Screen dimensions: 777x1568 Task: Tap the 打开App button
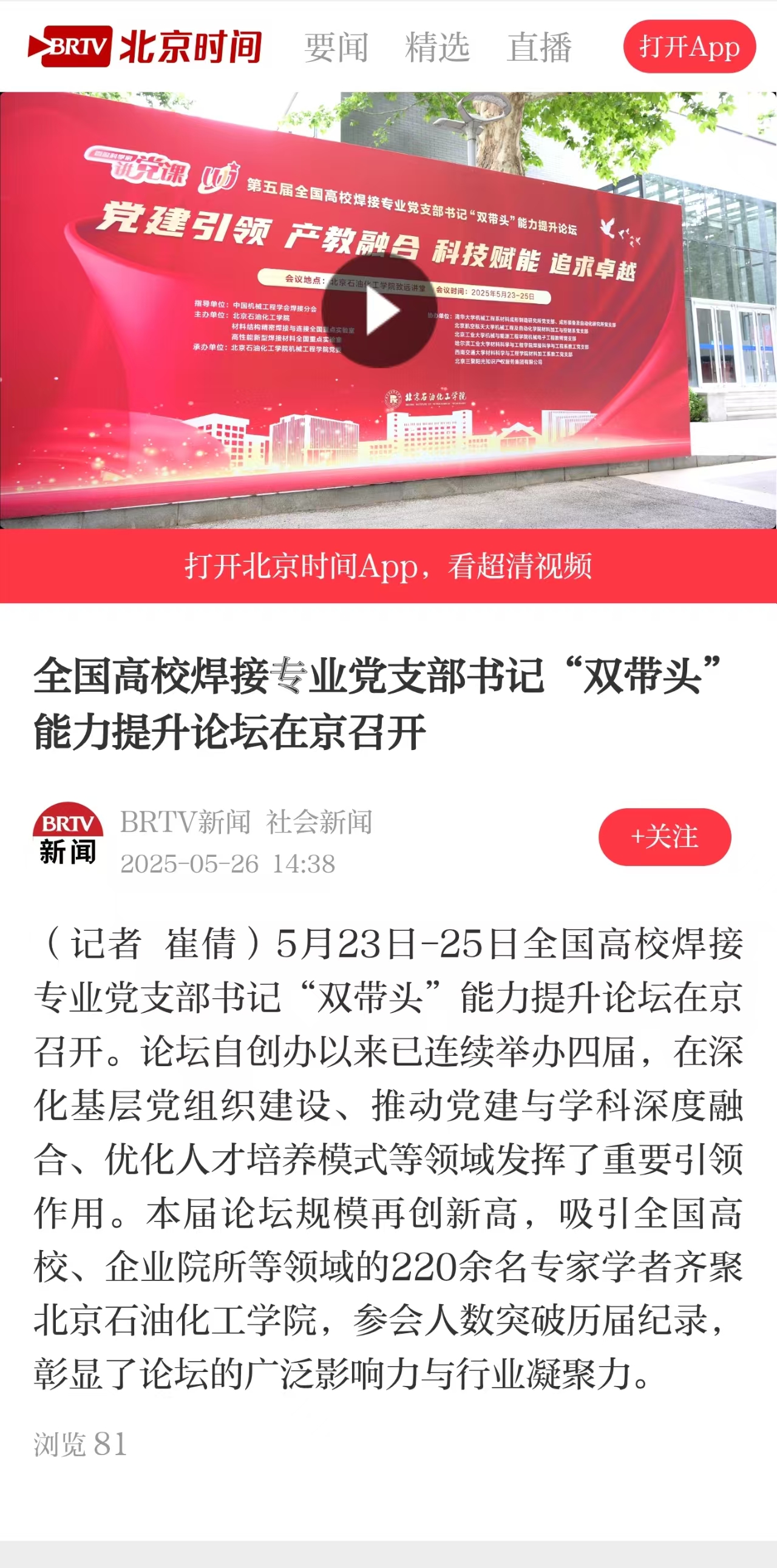point(689,46)
